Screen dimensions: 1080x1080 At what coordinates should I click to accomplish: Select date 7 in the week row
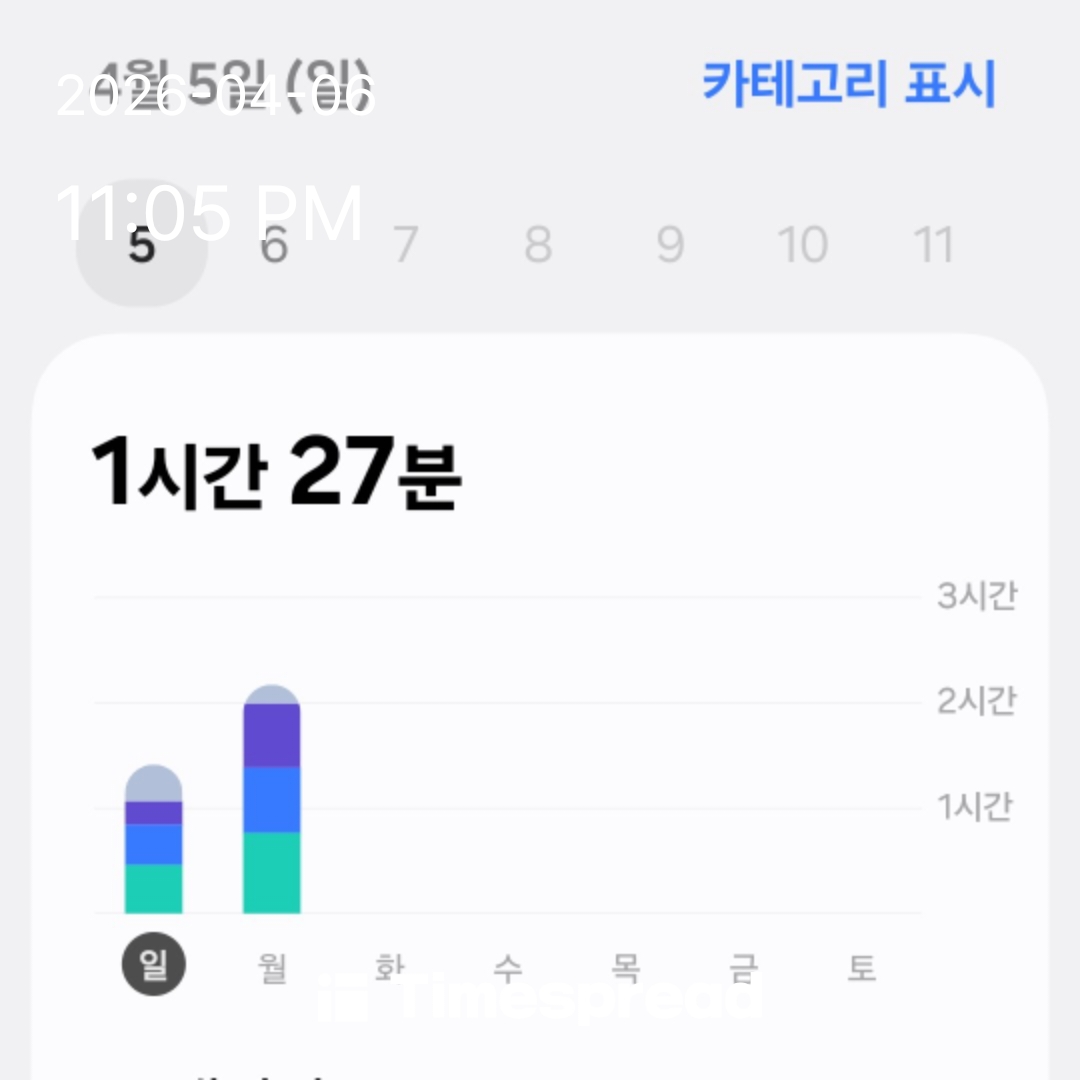coord(405,245)
